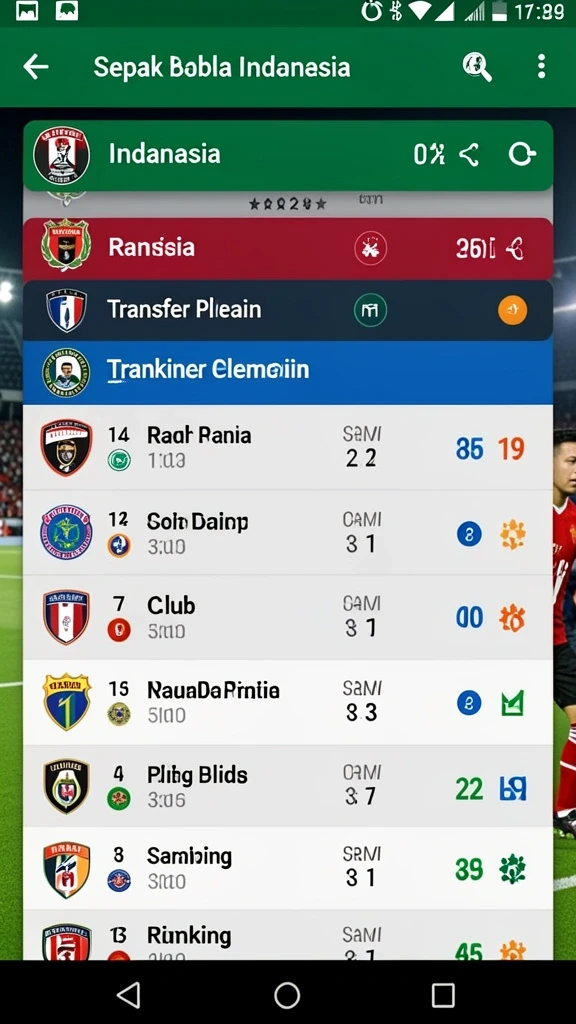Open the Club team row
This screenshot has width=576, height=1024.
click(x=288, y=617)
